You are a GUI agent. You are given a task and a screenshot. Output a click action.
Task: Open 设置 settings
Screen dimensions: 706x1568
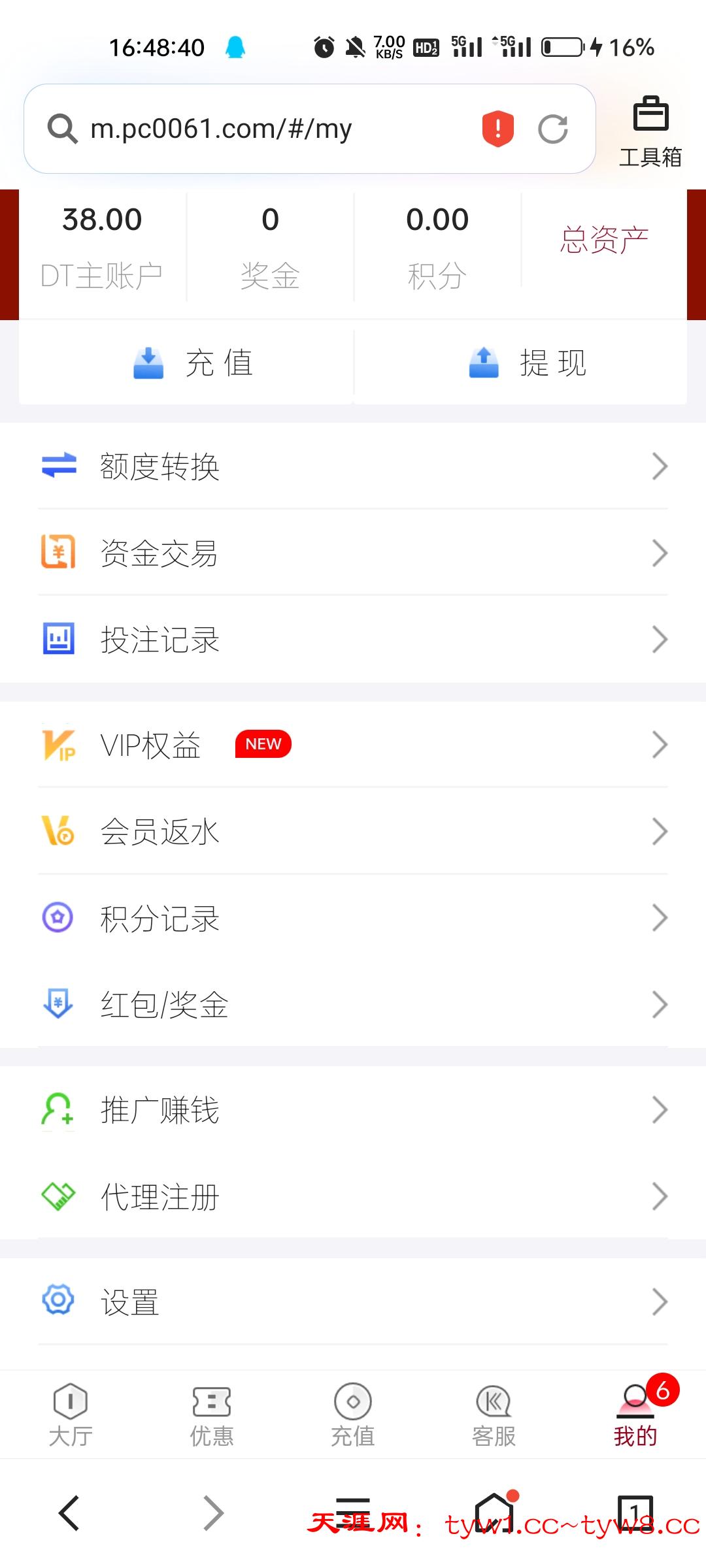pos(353,1301)
